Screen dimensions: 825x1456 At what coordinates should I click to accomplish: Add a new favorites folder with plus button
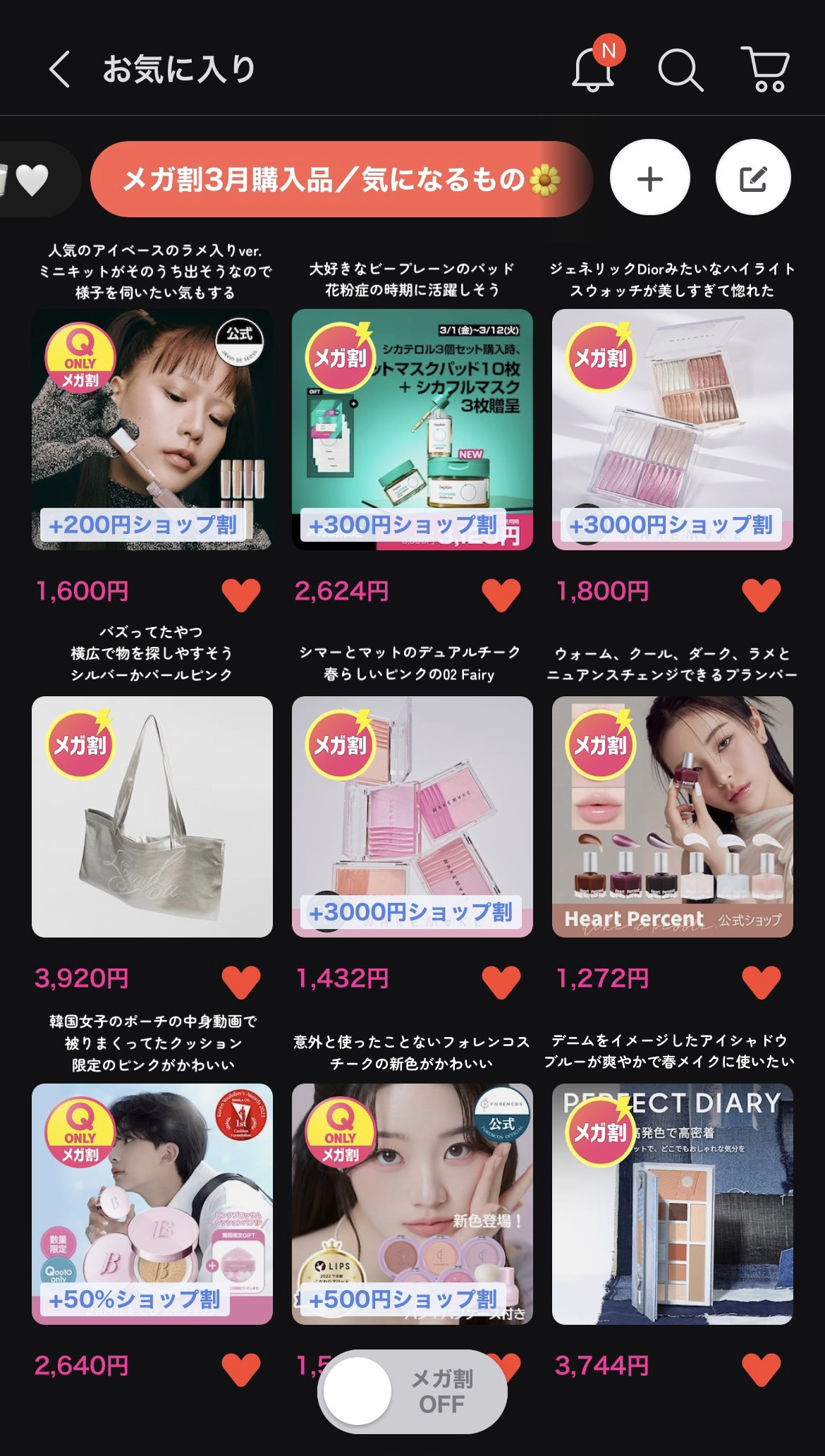pyautogui.click(x=649, y=178)
